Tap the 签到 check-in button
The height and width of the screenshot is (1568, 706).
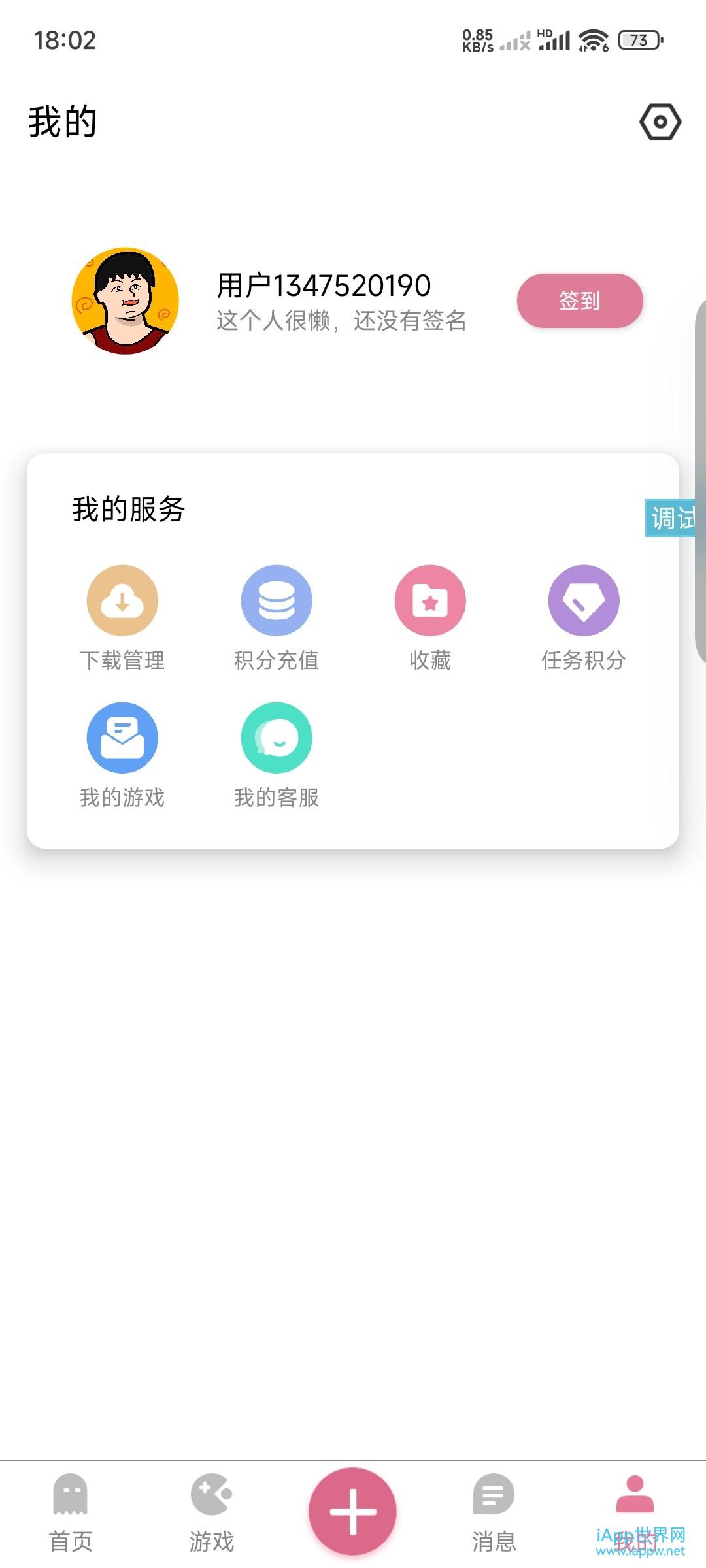(x=580, y=301)
